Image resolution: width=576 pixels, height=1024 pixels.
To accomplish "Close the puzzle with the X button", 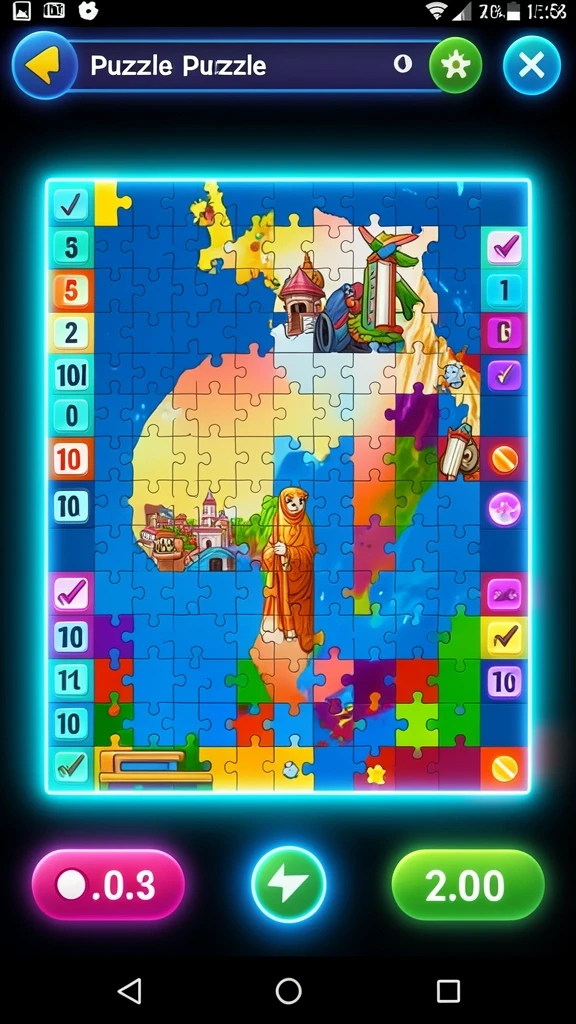I will [532, 65].
